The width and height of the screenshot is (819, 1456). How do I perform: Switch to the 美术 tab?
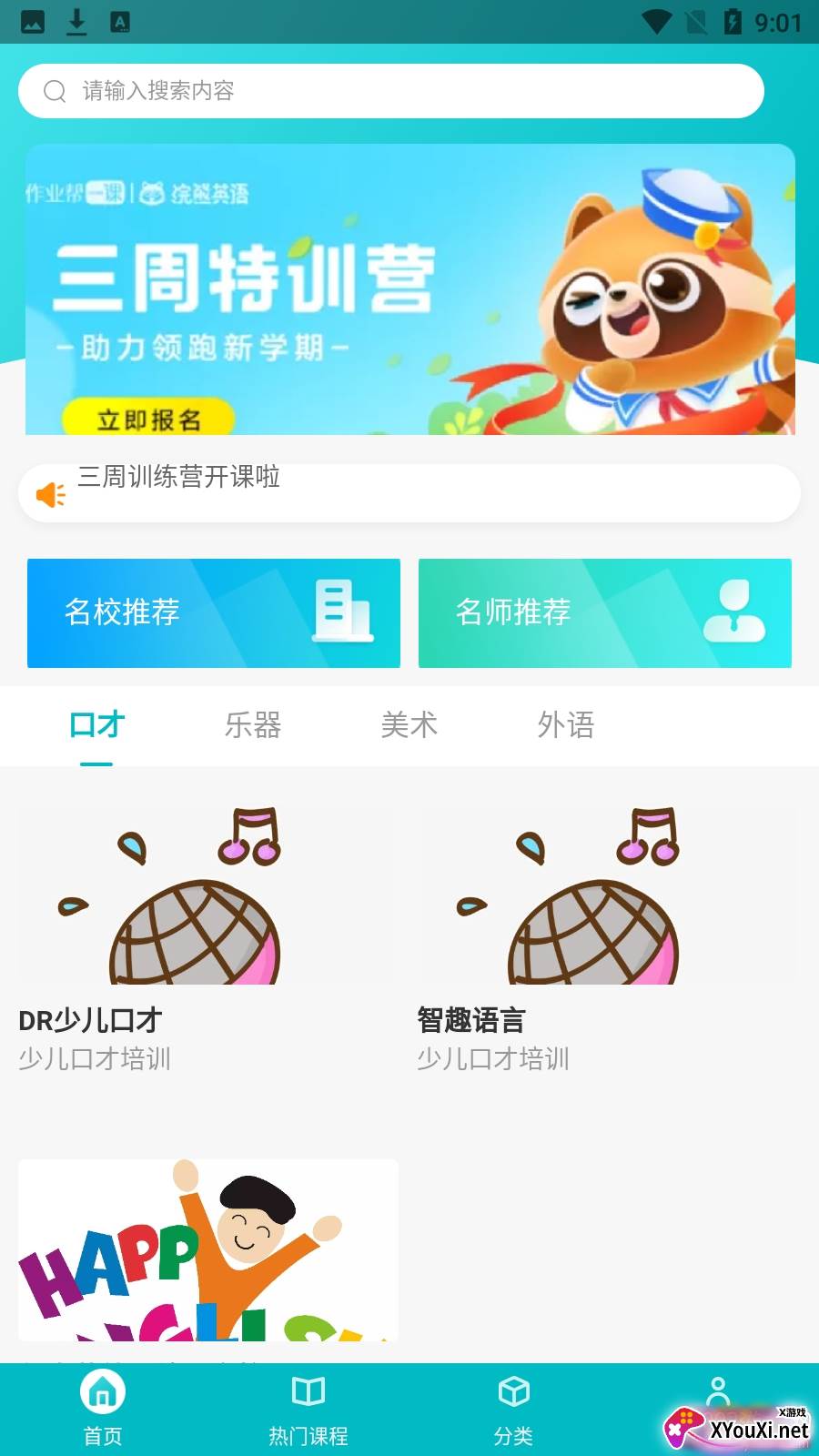click(409, 725)
